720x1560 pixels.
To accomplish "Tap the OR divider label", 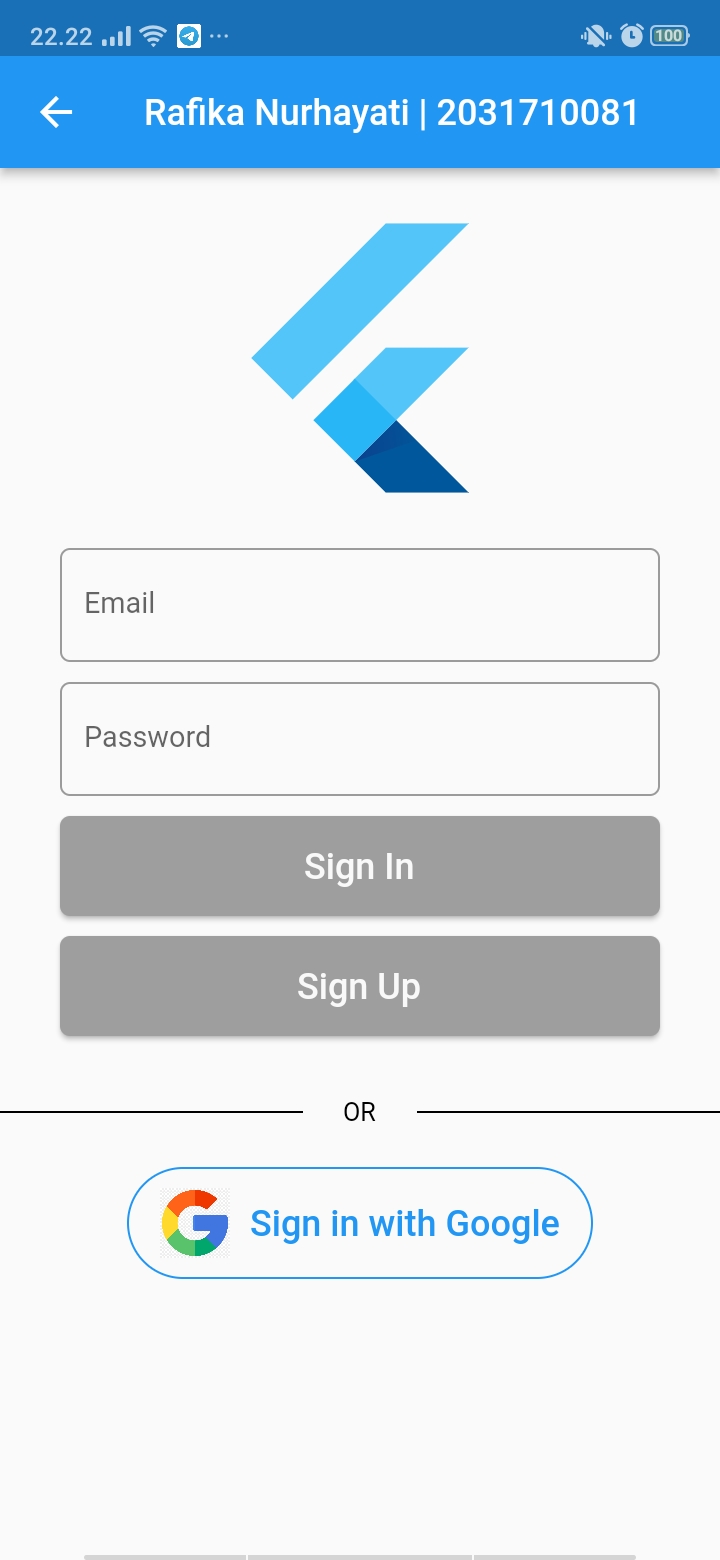I will 360,1111.
